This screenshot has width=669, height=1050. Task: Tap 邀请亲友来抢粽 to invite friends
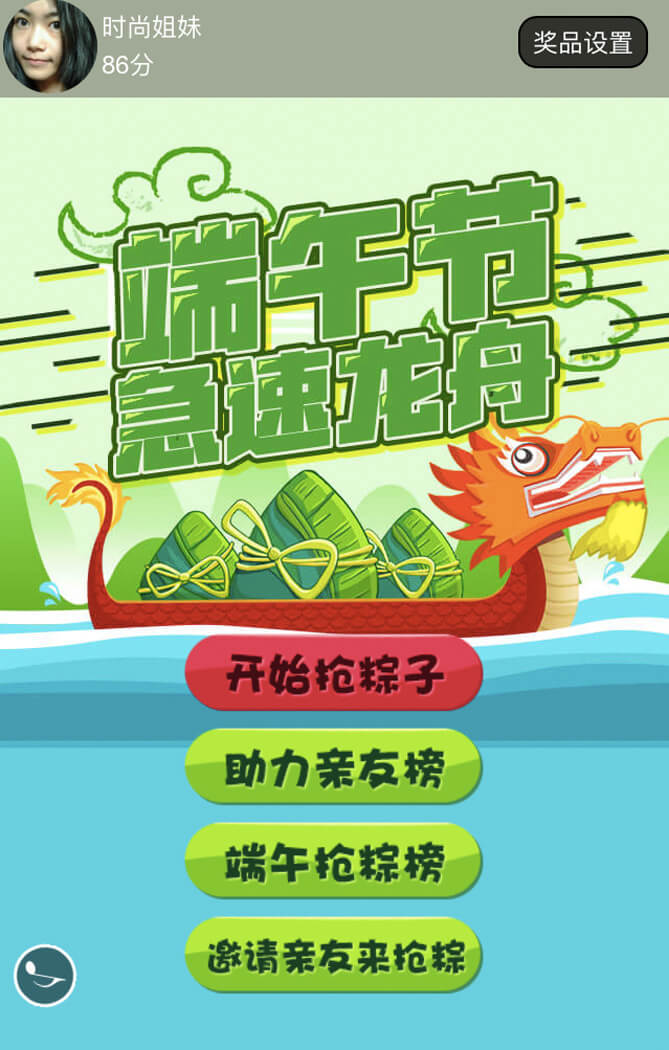[334, 956]
